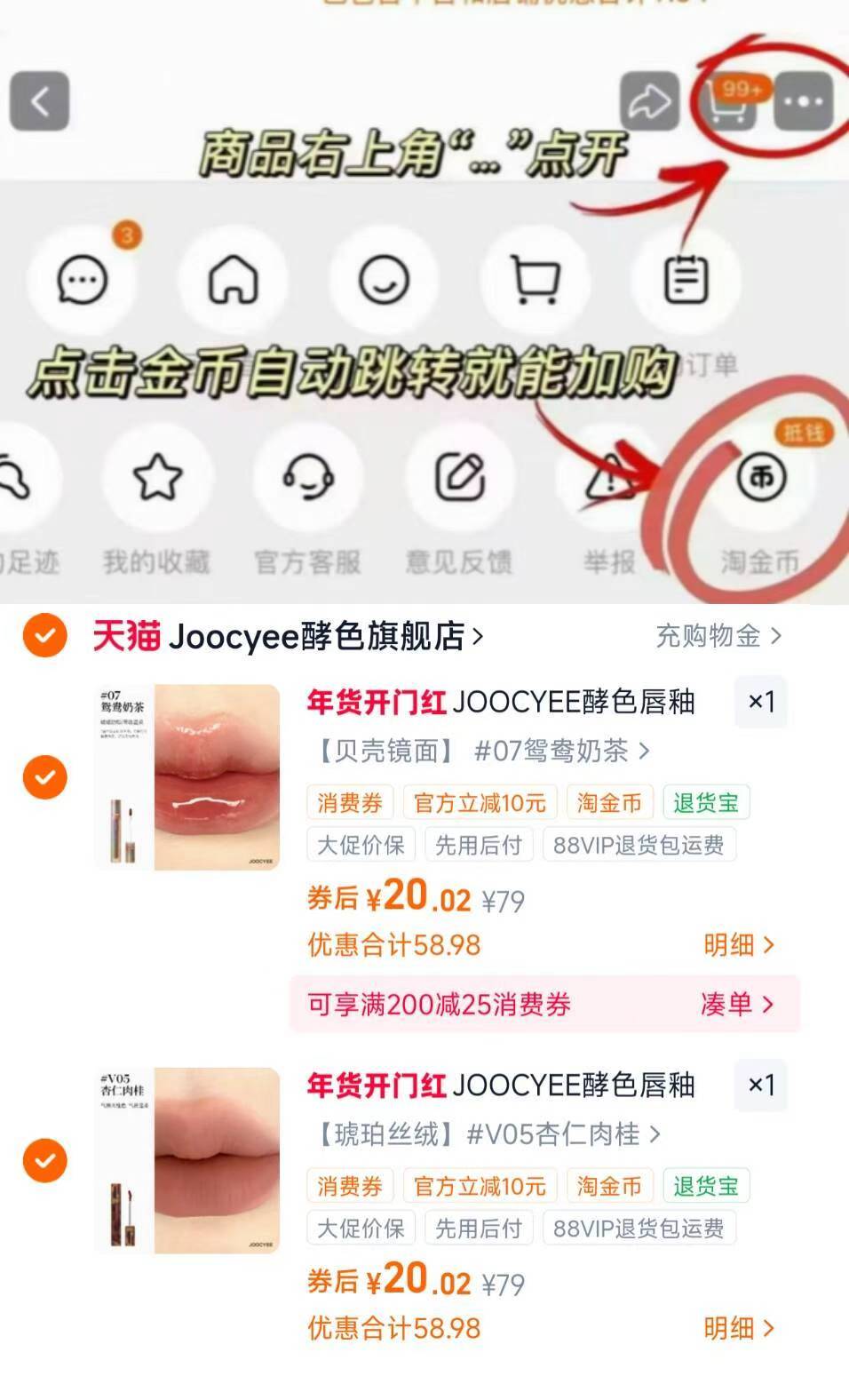Expand 明细 details for the first product
The image size is (849, 1400).
(x=739, y=945)
